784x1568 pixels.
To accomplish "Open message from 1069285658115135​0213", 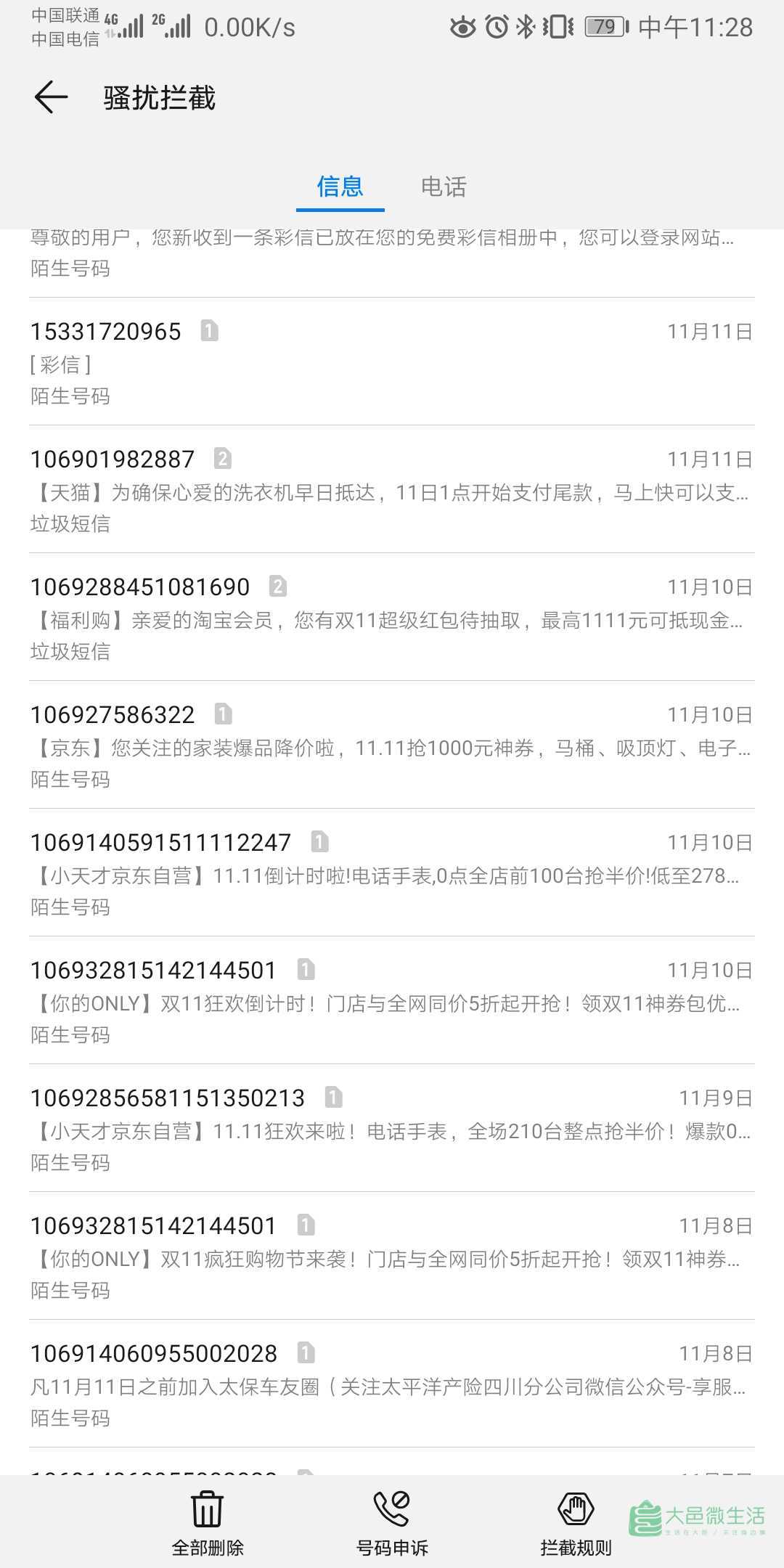I will pyautogui.click(x=392, y=1128).
